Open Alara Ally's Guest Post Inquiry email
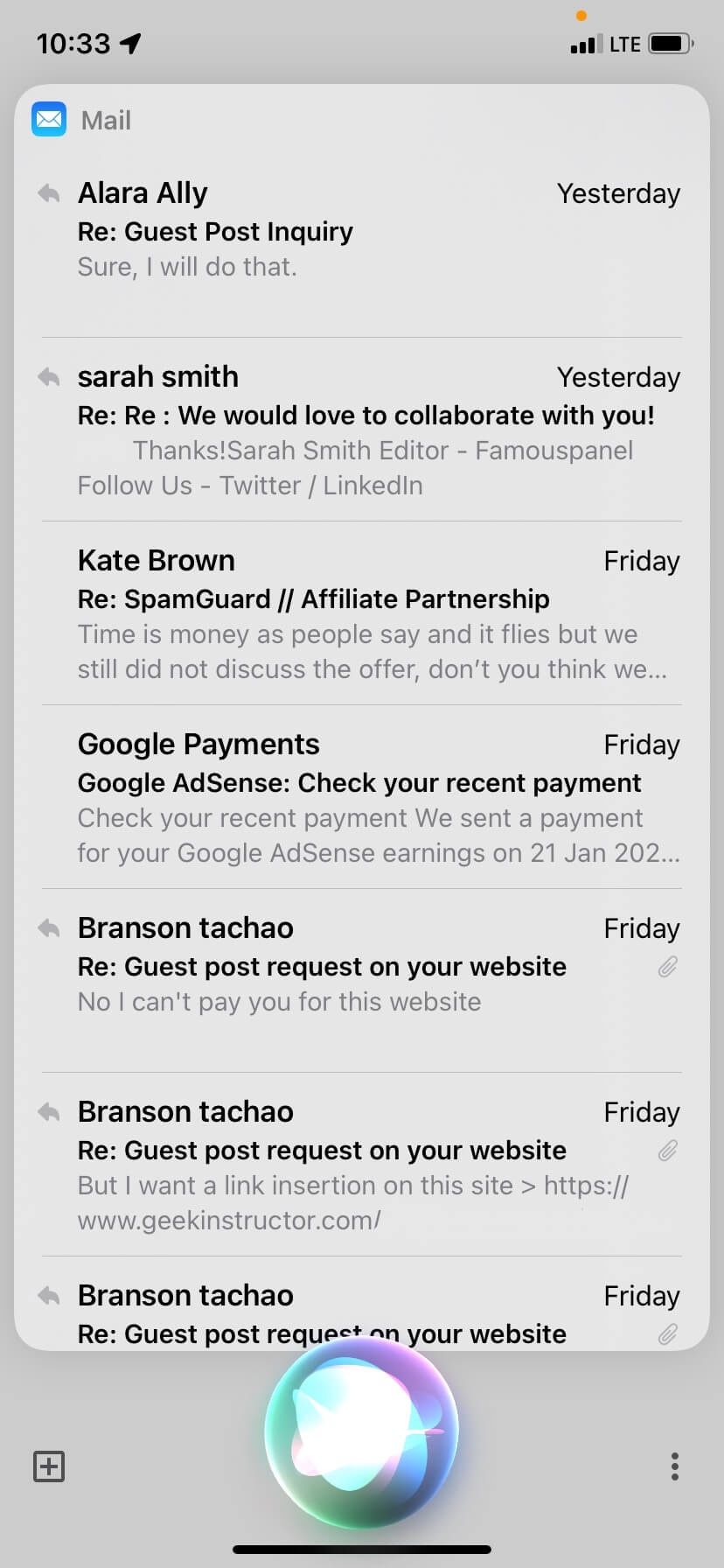 click(x=361, y=230)
